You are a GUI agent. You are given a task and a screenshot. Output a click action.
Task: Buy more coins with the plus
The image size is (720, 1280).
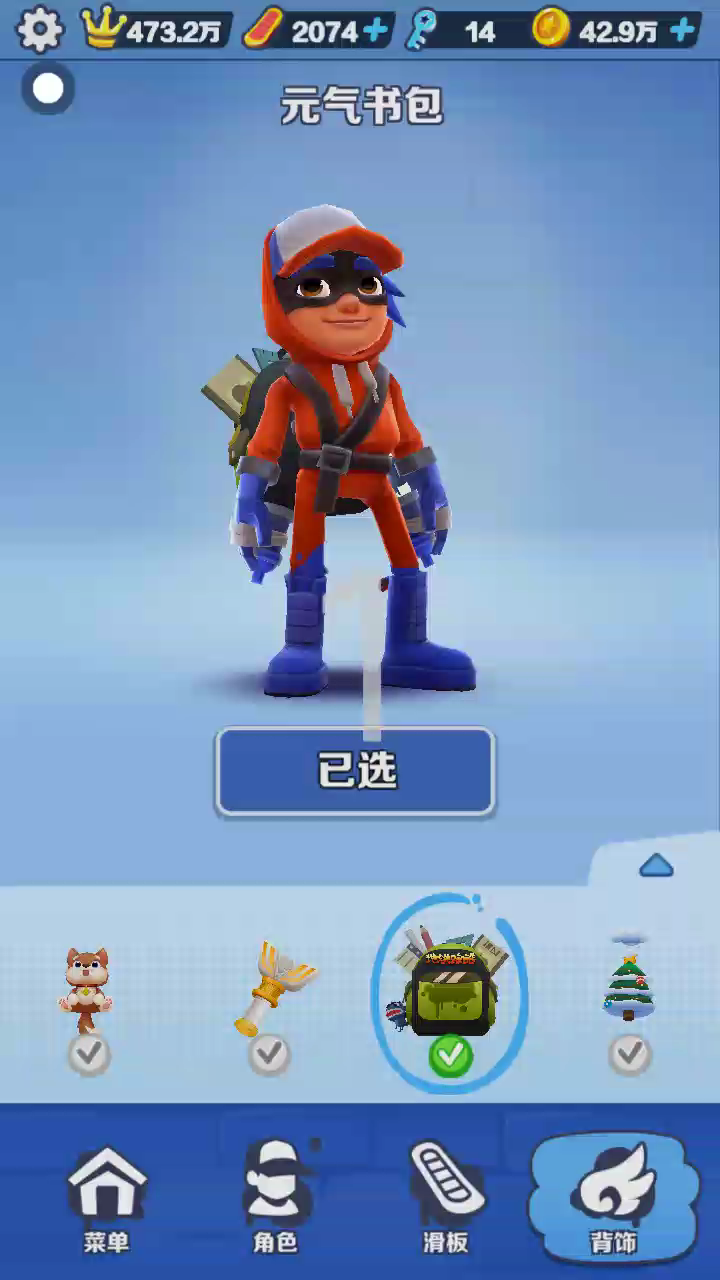coord(683,31)
